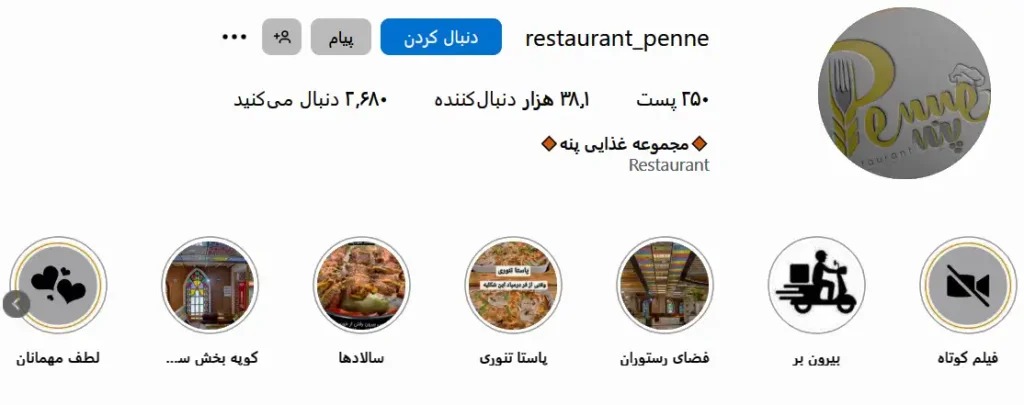Show similar accounts suggestions
Viewport: 1024px width, 405px height.
click(282, 37)
